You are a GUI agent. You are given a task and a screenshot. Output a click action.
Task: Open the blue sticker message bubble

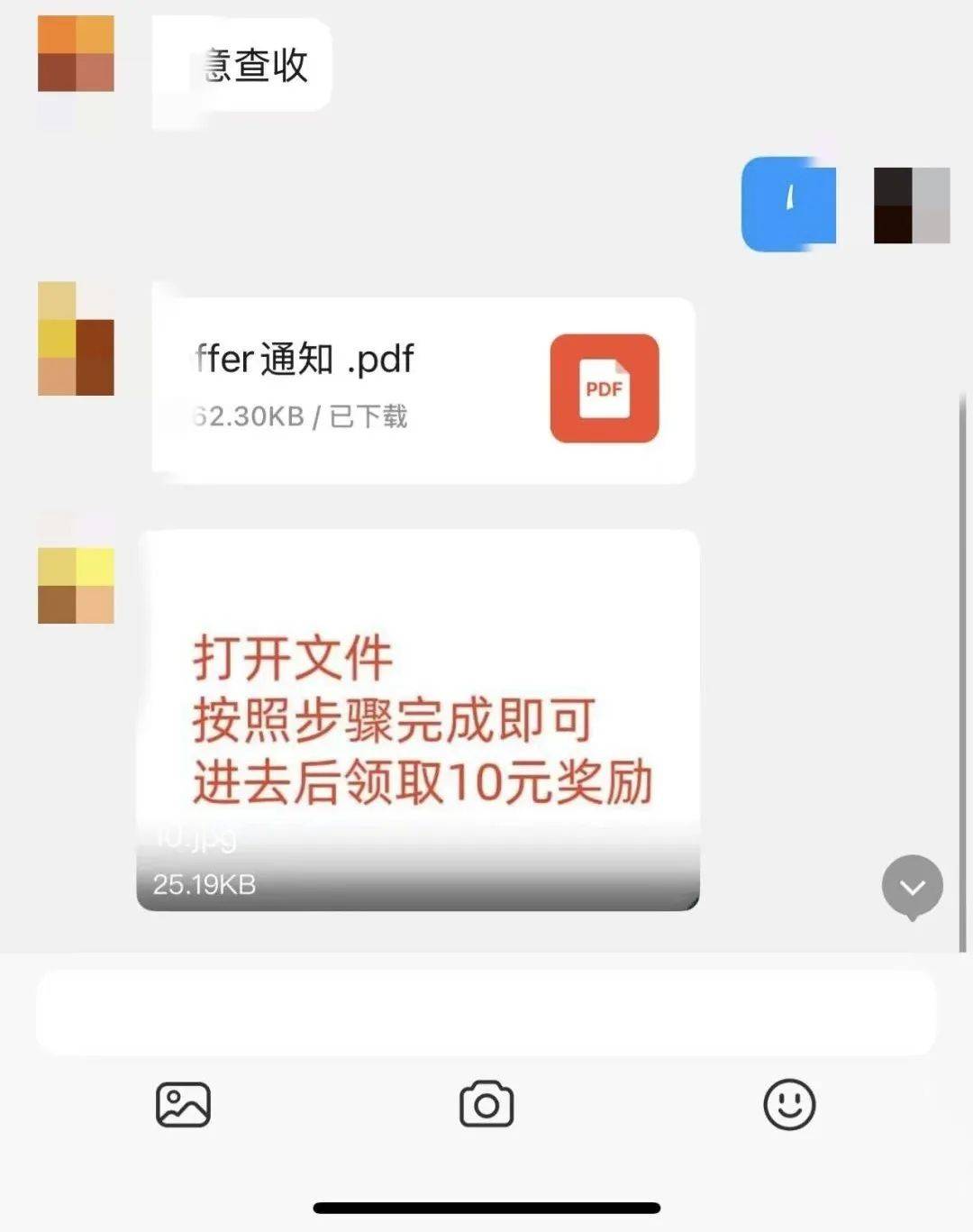(x=787, y=204)
